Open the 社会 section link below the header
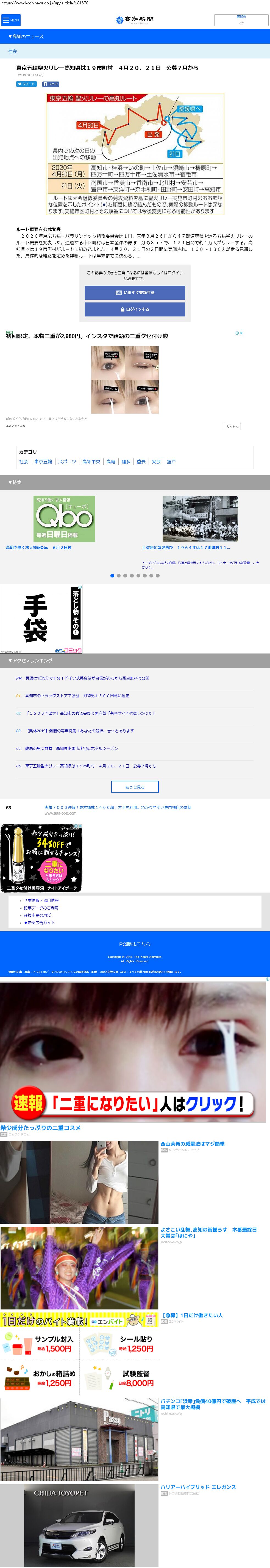Screen dimensions: 270x1568 [x=12, y=51]
